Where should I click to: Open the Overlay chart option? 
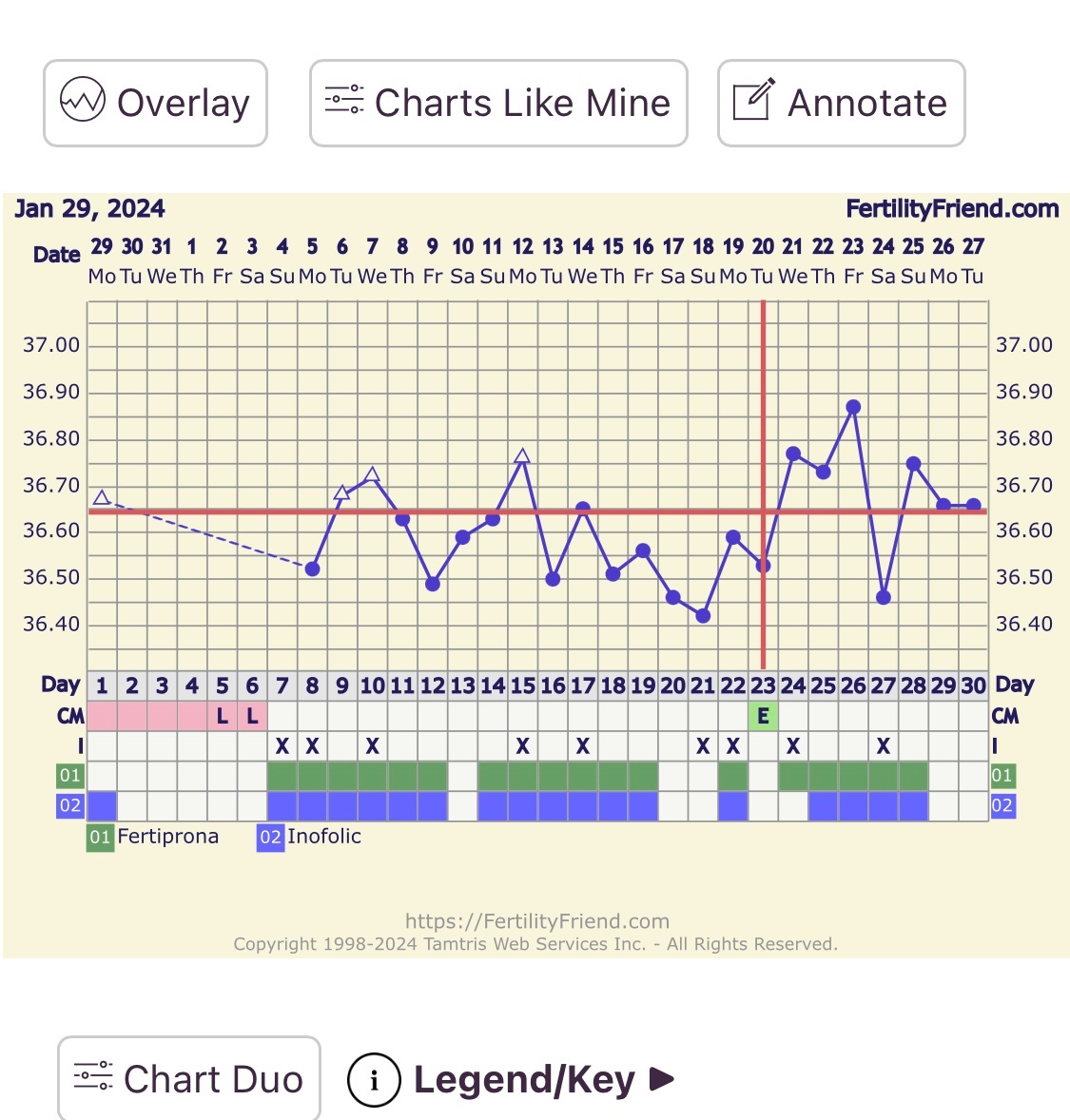155,103
